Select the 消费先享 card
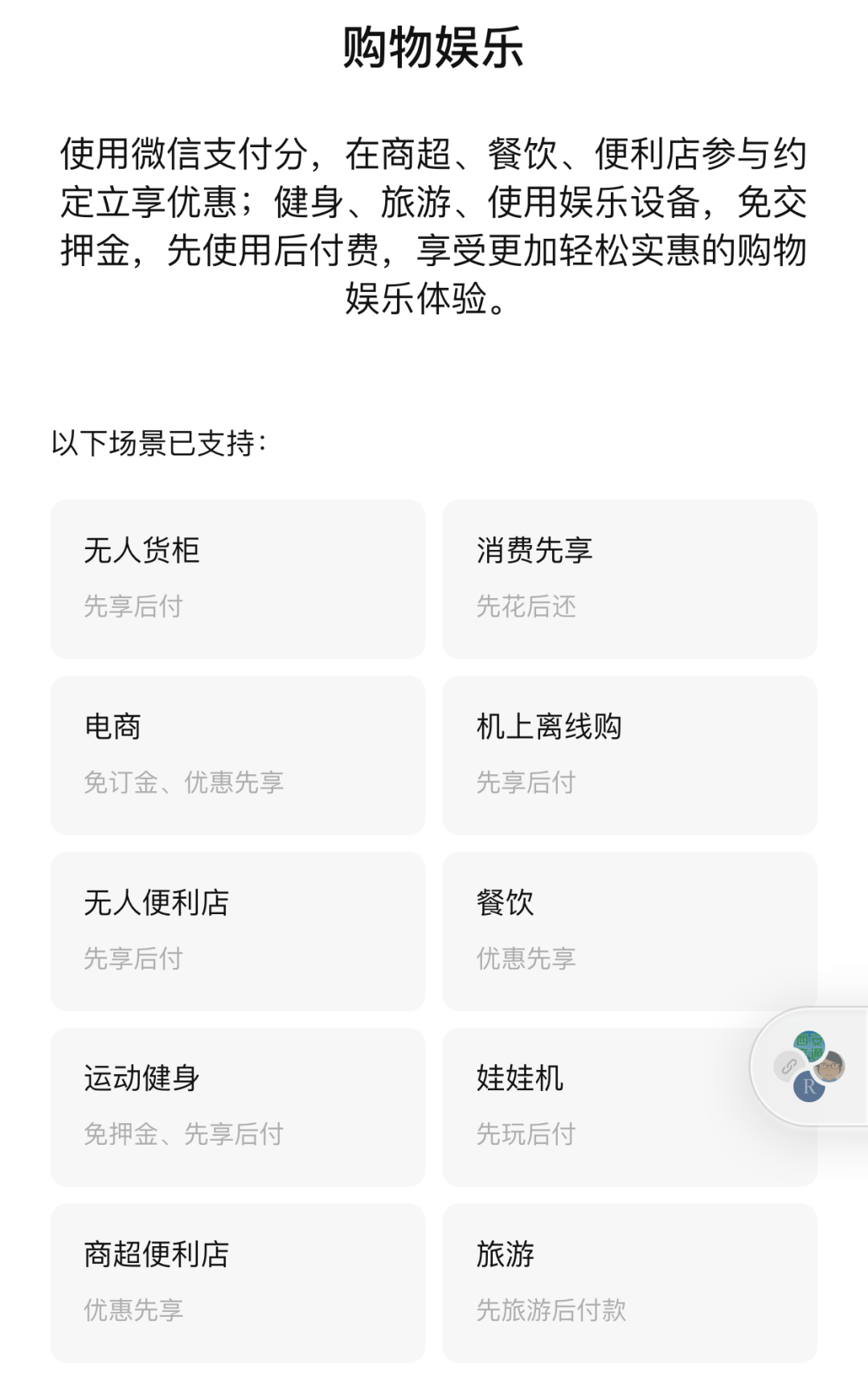The image size is (868, 1386). coord(629,579)
